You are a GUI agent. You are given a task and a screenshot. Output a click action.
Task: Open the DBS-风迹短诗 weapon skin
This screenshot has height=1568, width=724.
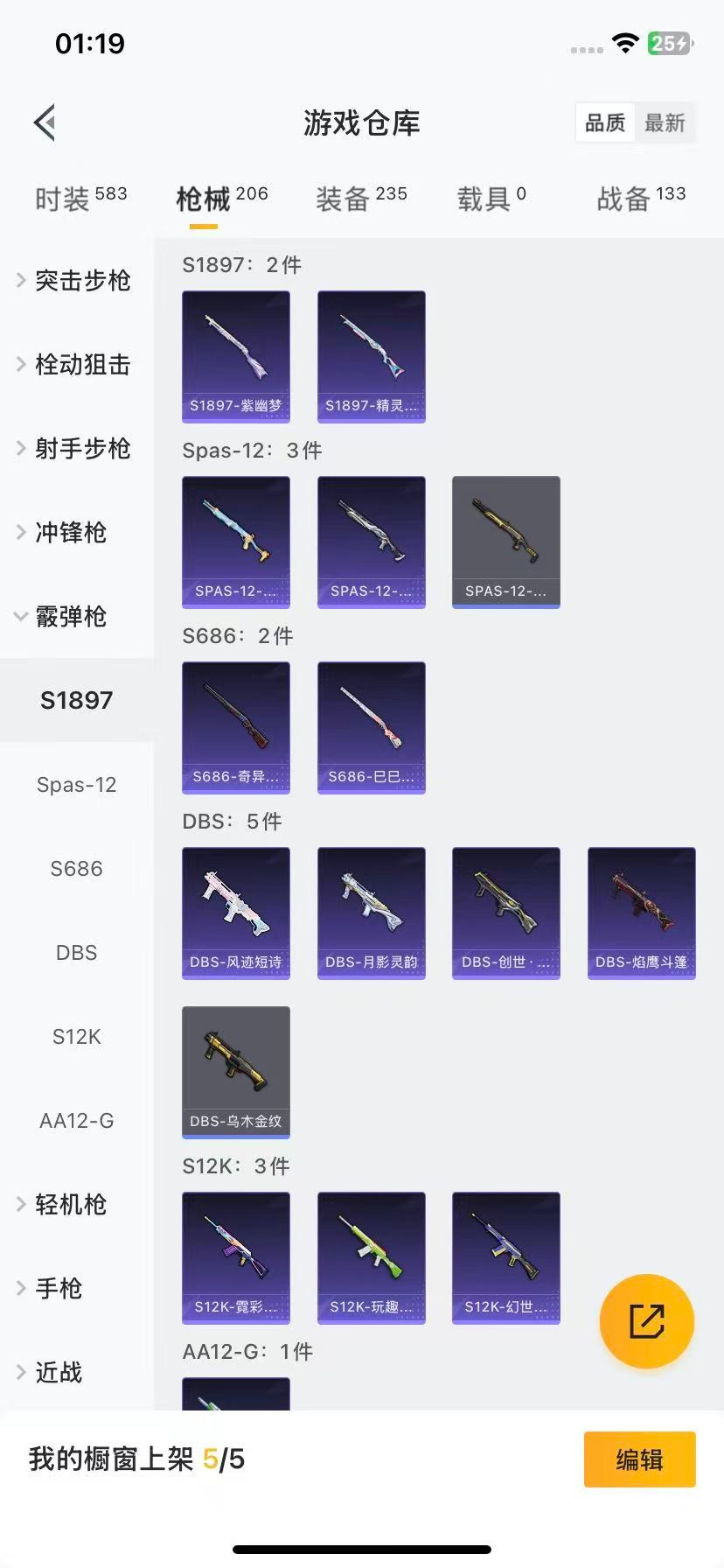pos(235,913)
